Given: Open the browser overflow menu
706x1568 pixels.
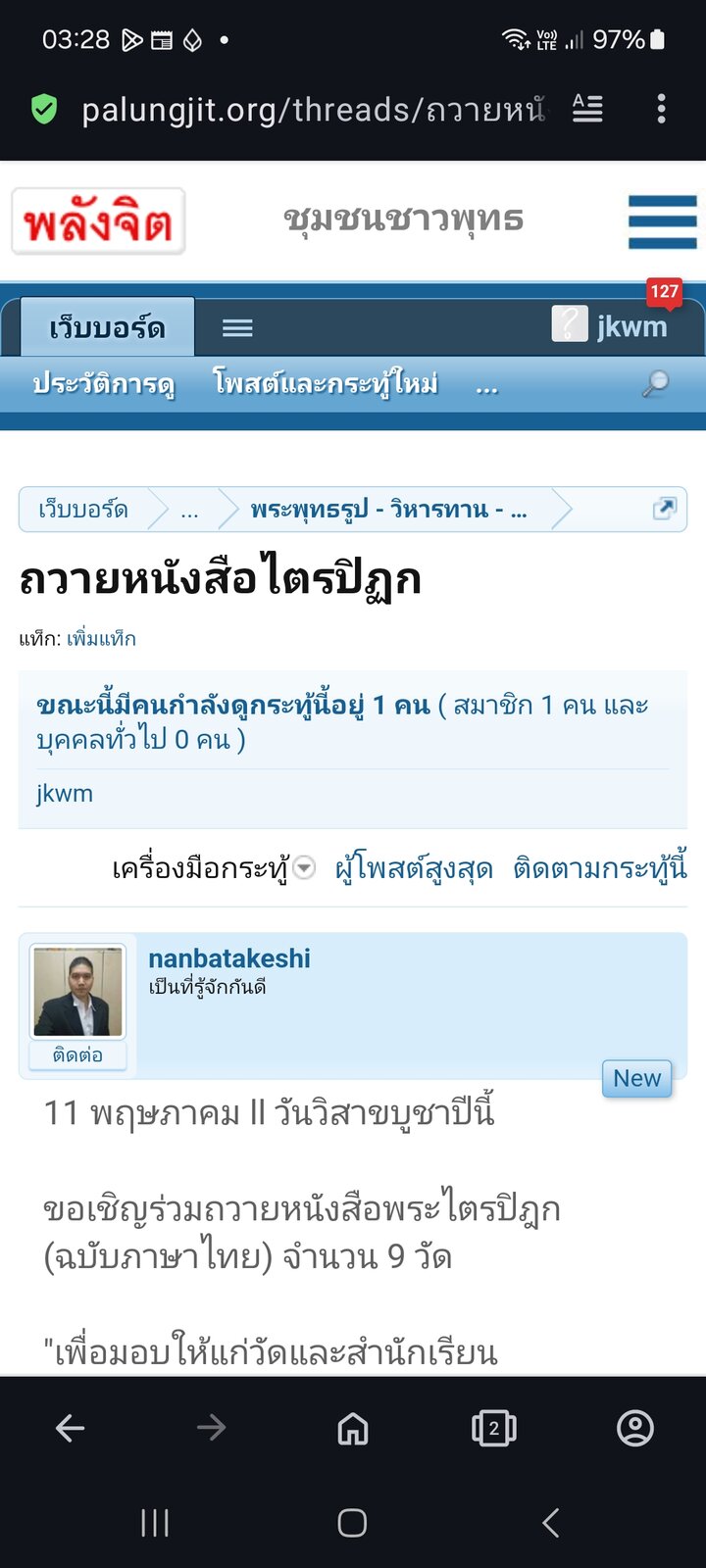Looking at the screenshot, I should tap(662, 109).
